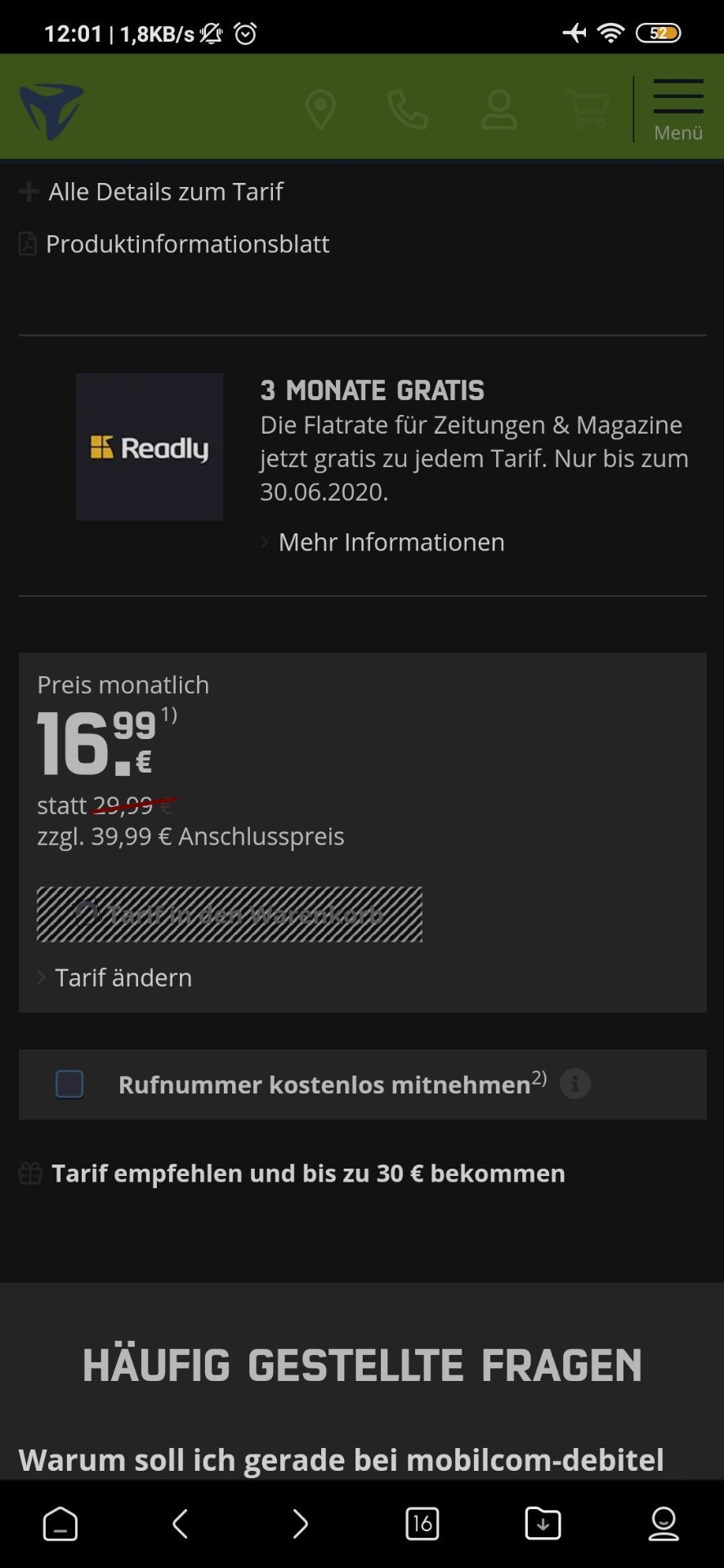Open browser profile menu
Screen dimensions: 724x1568
[664, 1524]
